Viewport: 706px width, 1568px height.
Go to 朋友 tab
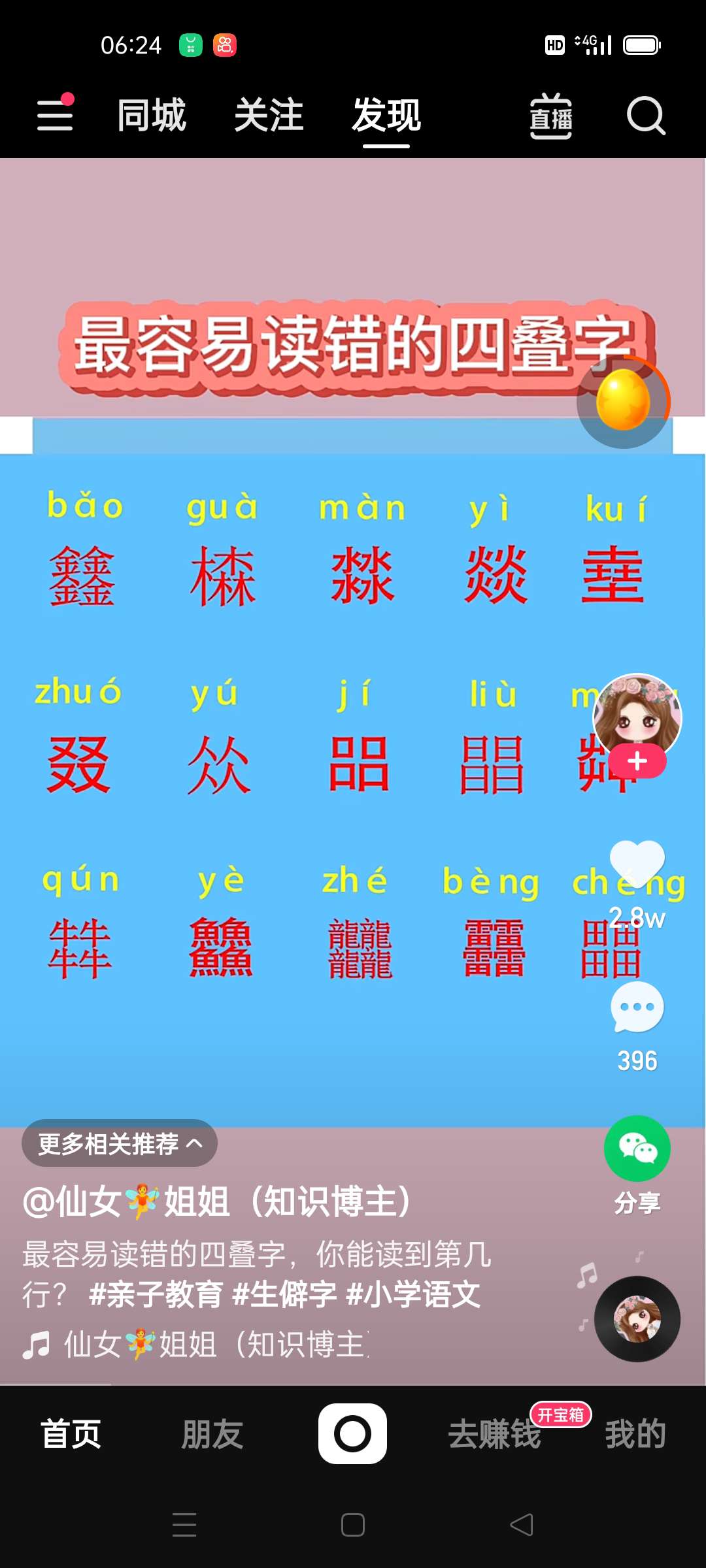tap(212, 1434)
